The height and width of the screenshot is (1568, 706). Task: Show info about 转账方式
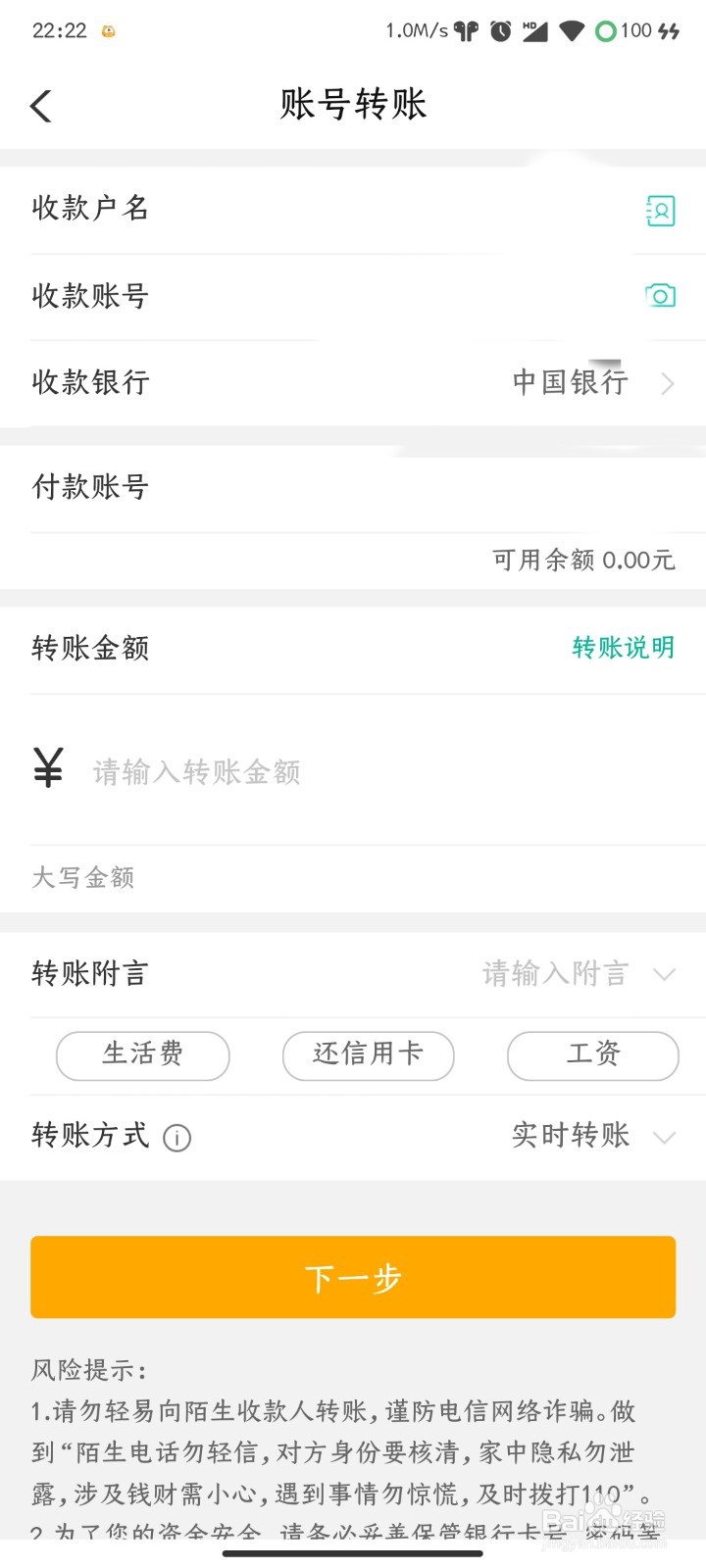pyautogui.click(x=177, y=1138)
